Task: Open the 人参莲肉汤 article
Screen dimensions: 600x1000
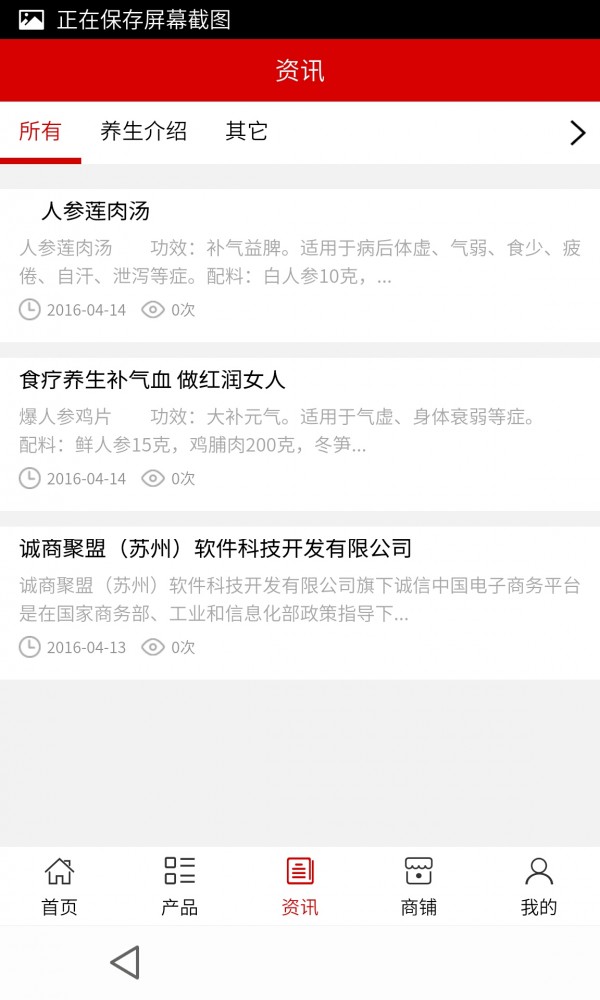Action: 95,212
